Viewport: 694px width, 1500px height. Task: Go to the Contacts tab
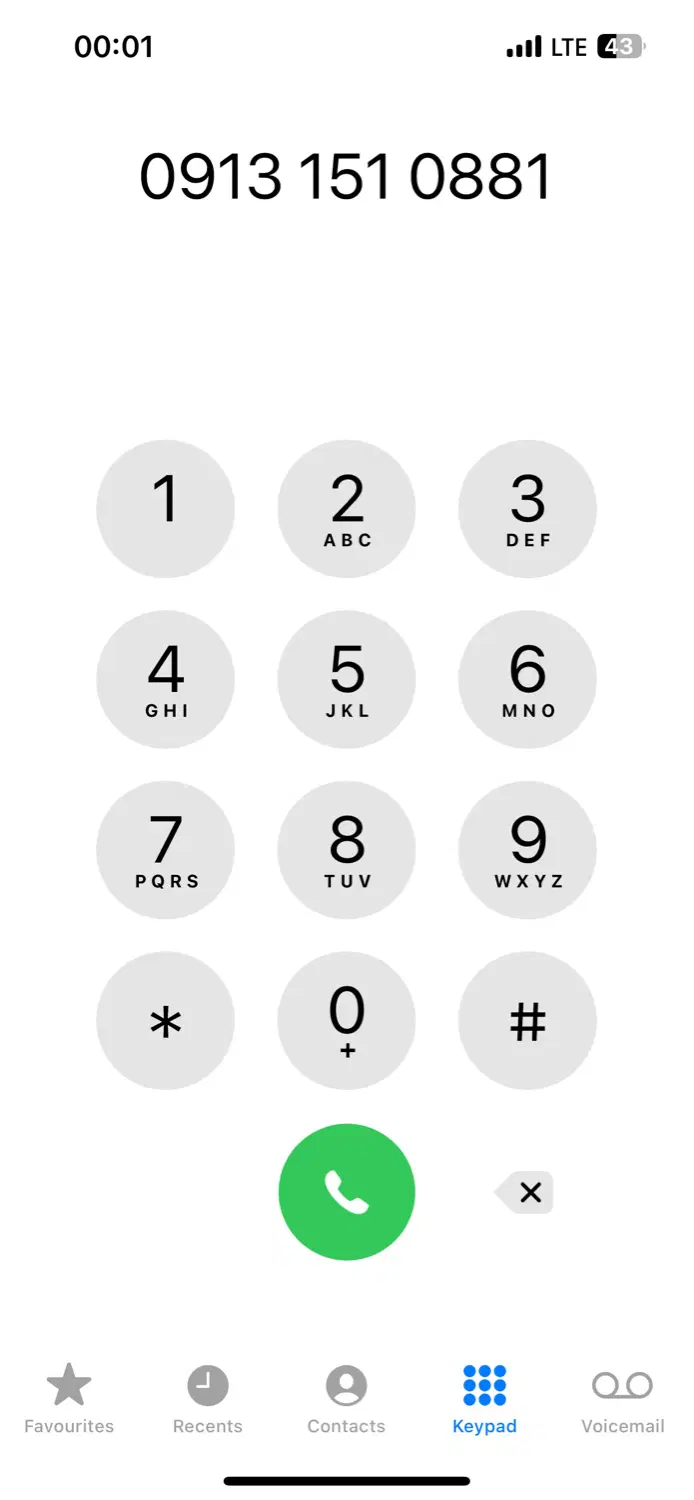(346, 1400)
